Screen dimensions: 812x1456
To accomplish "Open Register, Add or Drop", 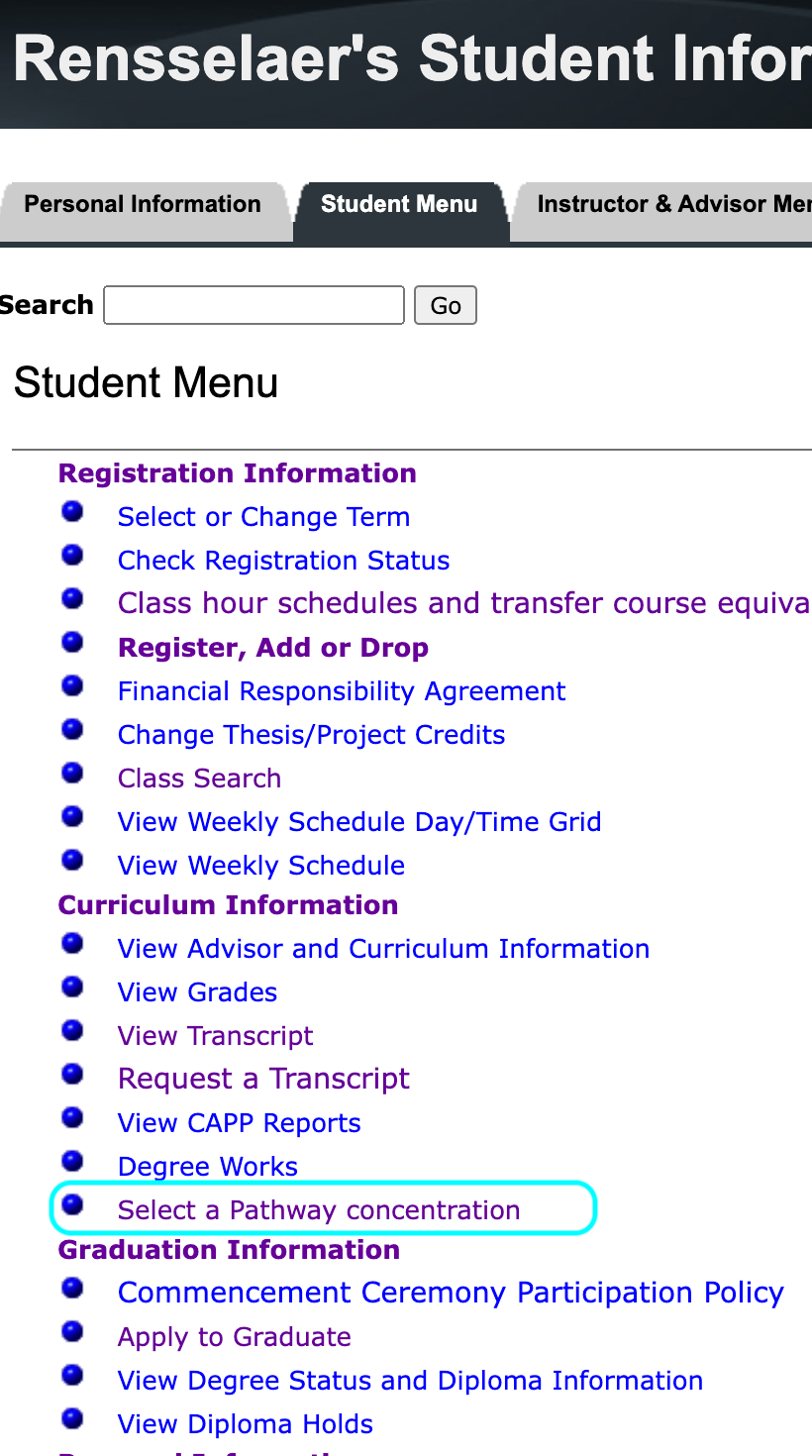I will 272,647.
